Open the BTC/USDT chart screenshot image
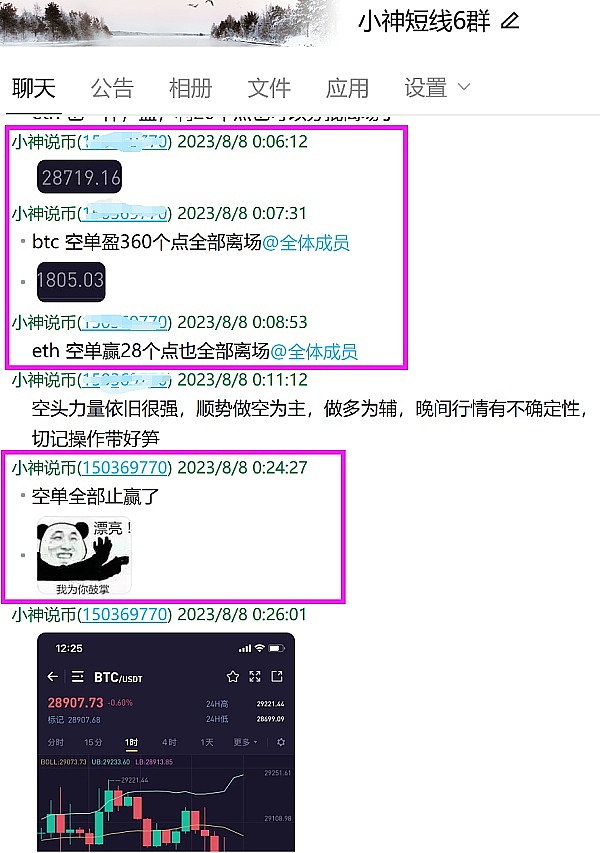The height and width of the screenshot is (853, 600). tap(165, 742)
